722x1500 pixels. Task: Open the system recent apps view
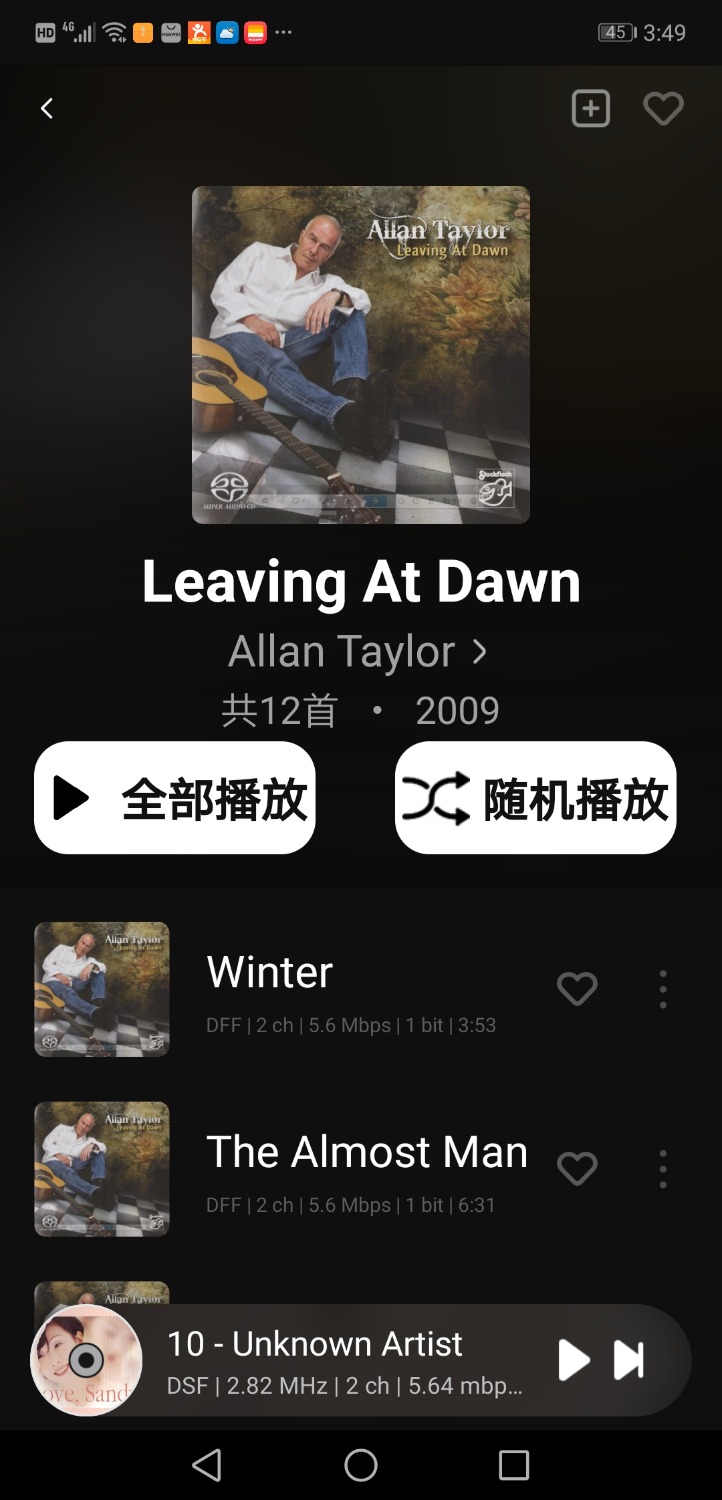pyautogui.click(x=513, y=1465)
